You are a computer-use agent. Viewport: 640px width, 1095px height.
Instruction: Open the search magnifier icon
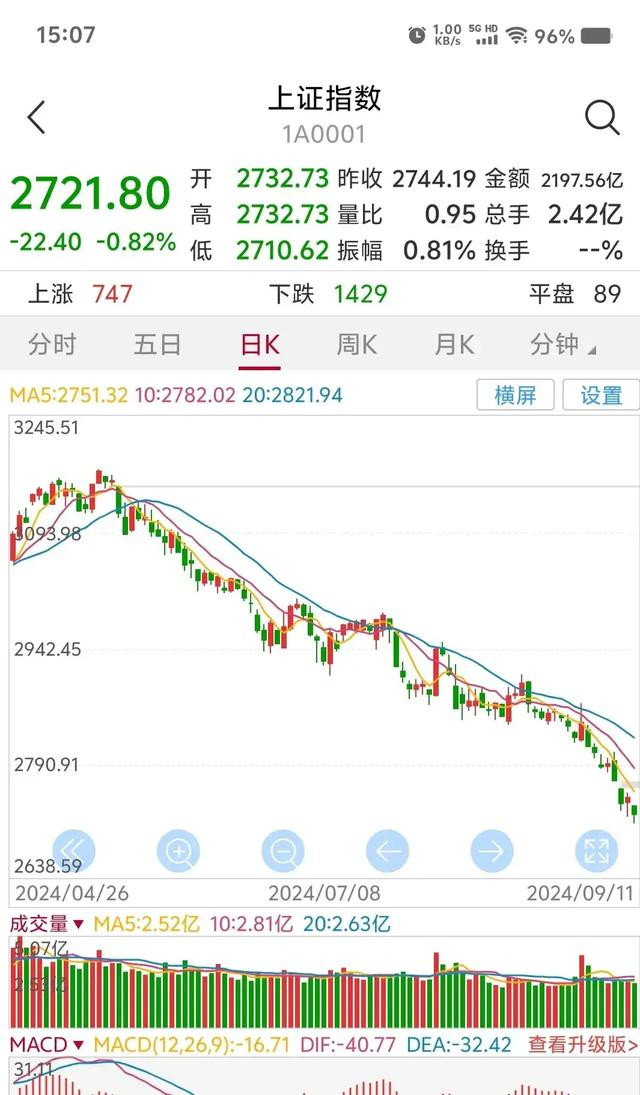[602, 117]
